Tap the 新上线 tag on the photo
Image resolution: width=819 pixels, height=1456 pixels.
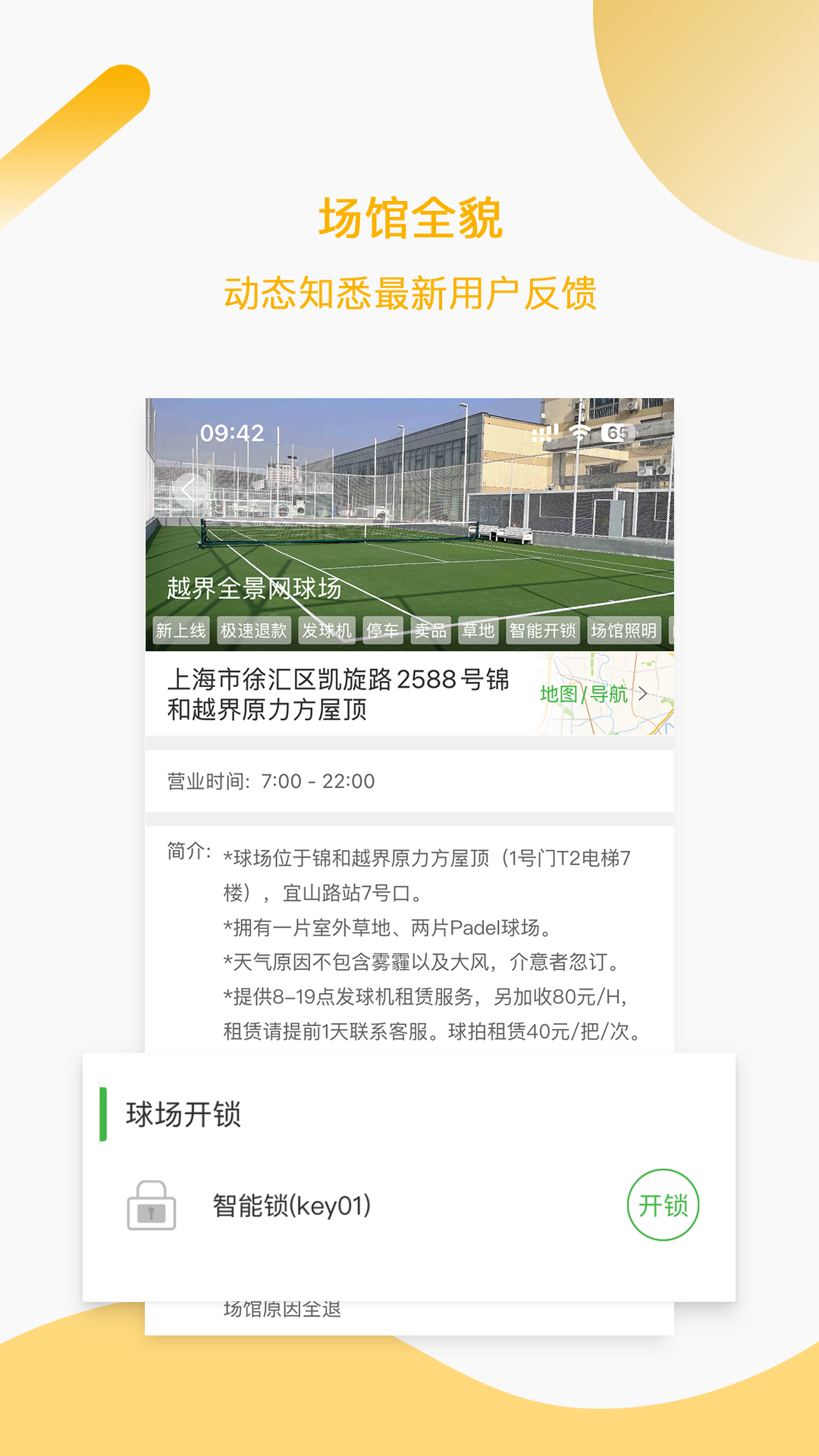pos(180,629)
